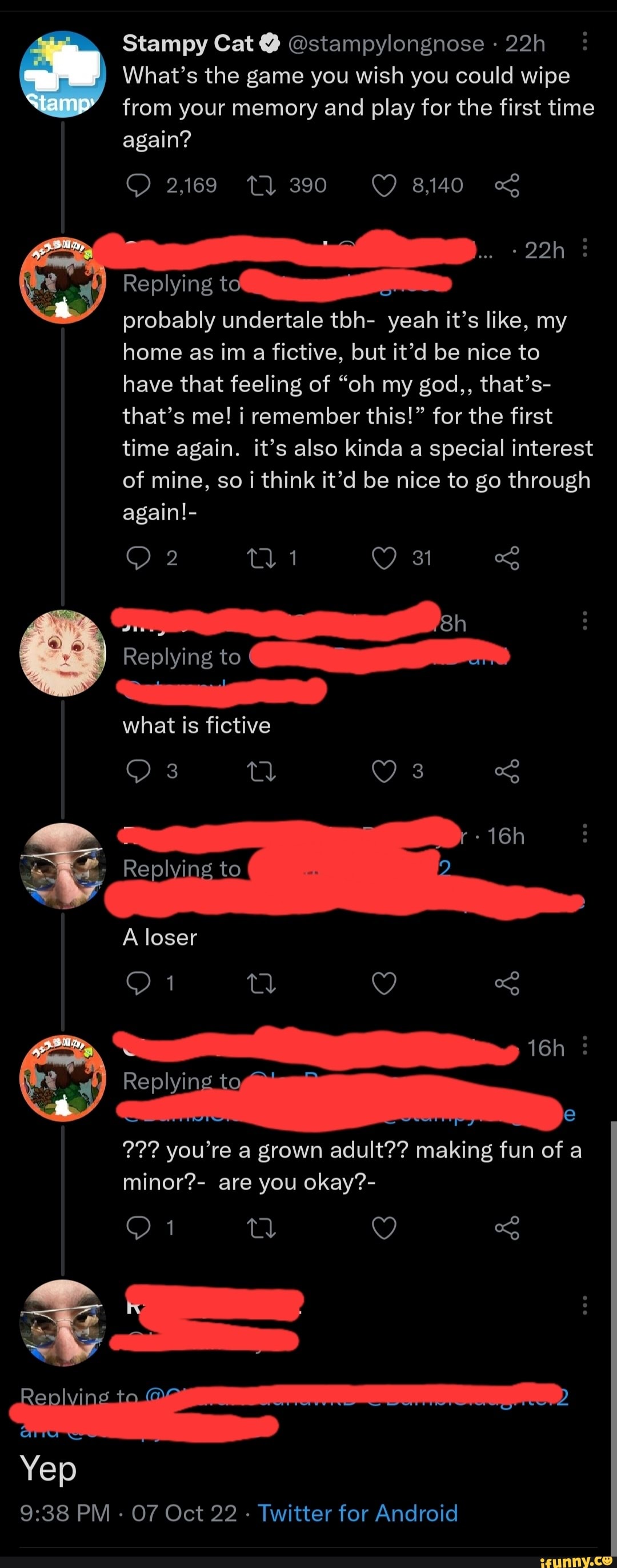This screenshot has height=1568, width=617.
Task: Open comments on the "probably undertale tbh" reply
Action: [138, 558]
